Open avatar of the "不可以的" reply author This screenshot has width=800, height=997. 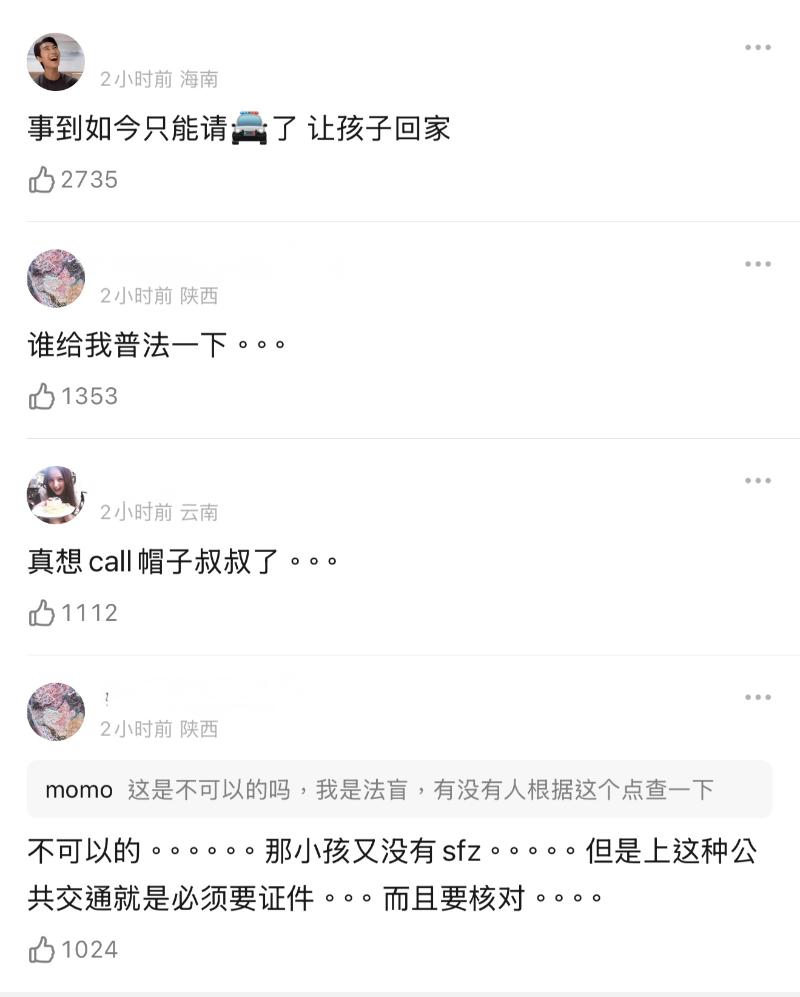click(56, 711)
